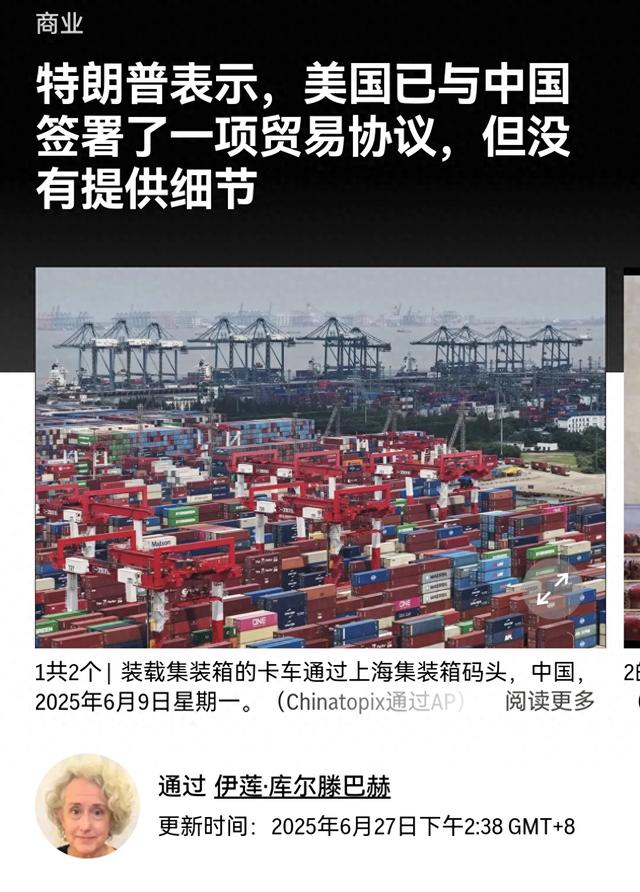Open author link 伊莲·库尔滕巴赫

[x=302, y=786]
